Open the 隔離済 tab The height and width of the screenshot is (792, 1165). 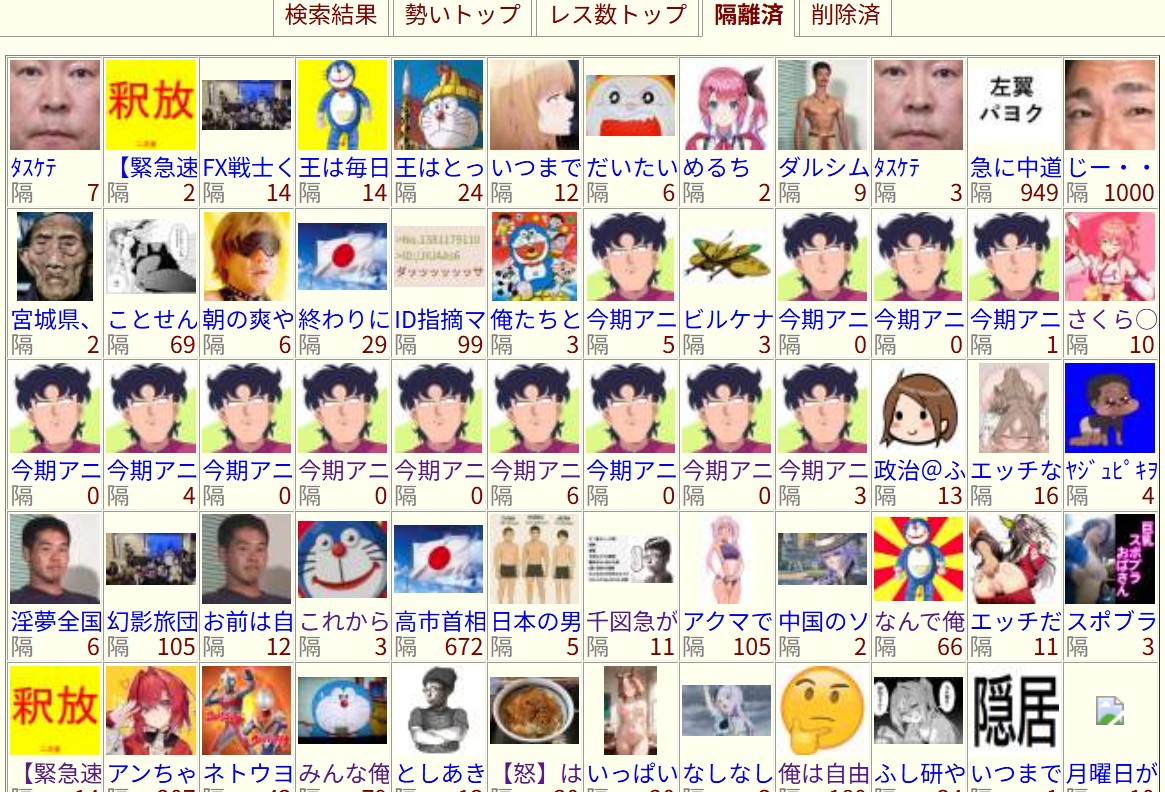748,16
